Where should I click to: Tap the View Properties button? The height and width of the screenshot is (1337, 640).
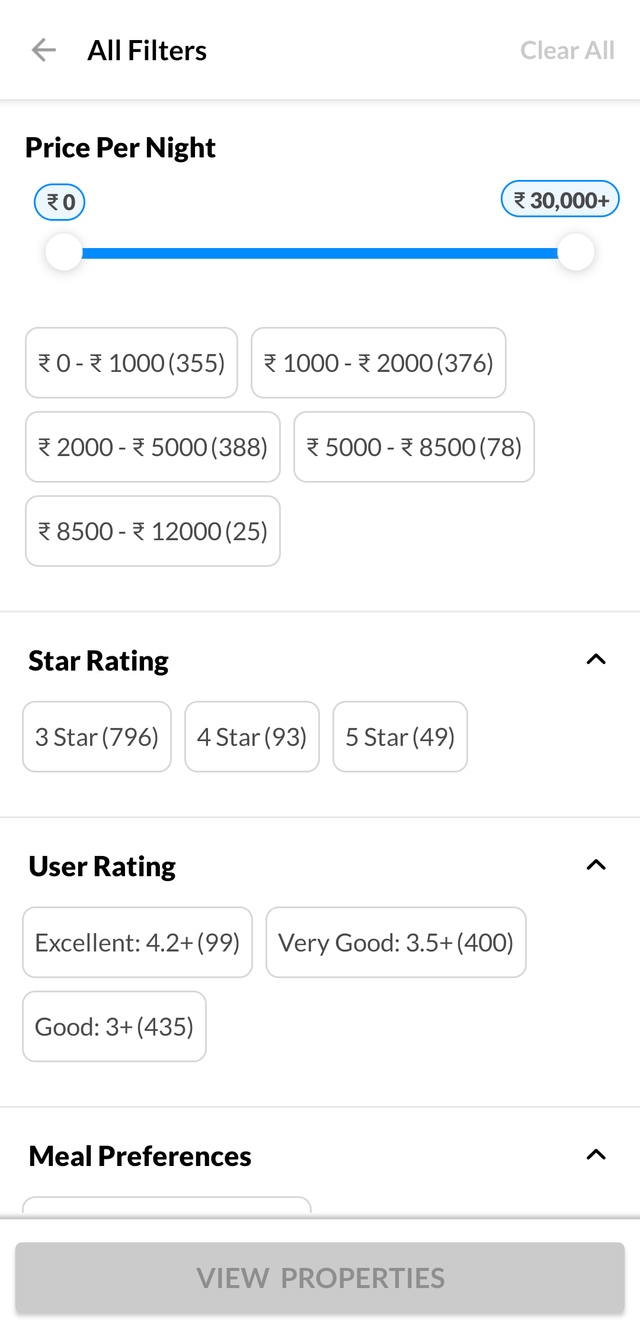pyautogui.click(x=320, y=1278)
